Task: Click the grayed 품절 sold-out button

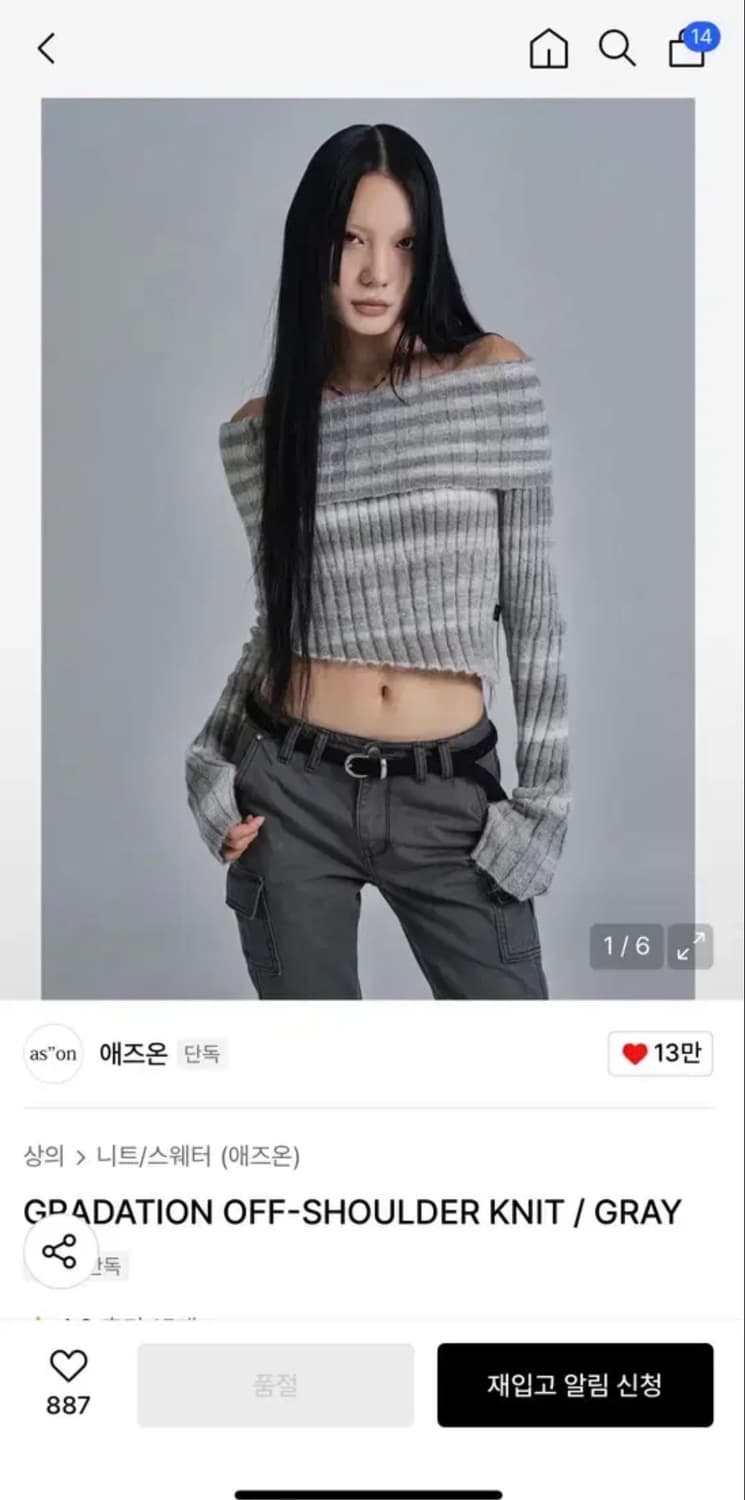Action: tap(274, 1385)
